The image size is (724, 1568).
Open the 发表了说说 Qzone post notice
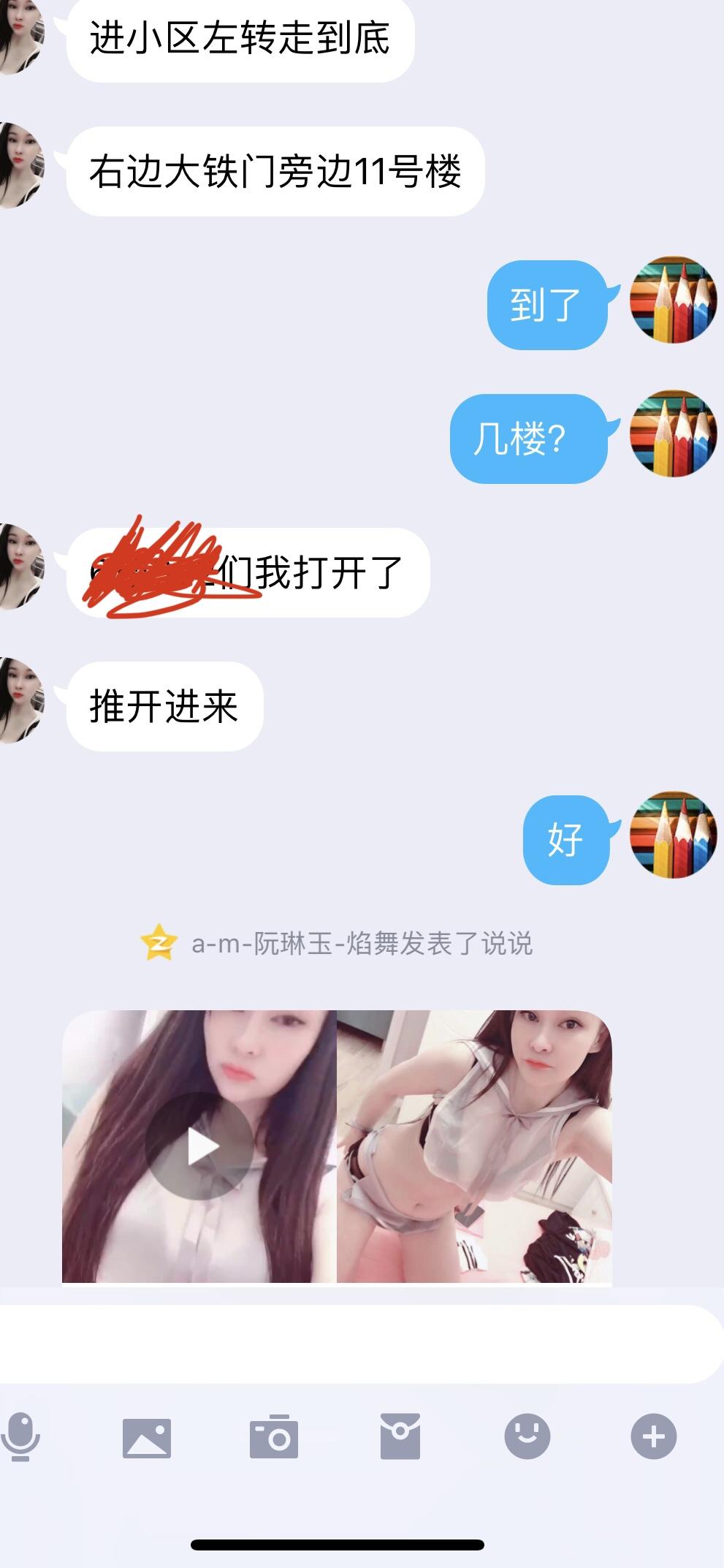click(x=362, y=944)
